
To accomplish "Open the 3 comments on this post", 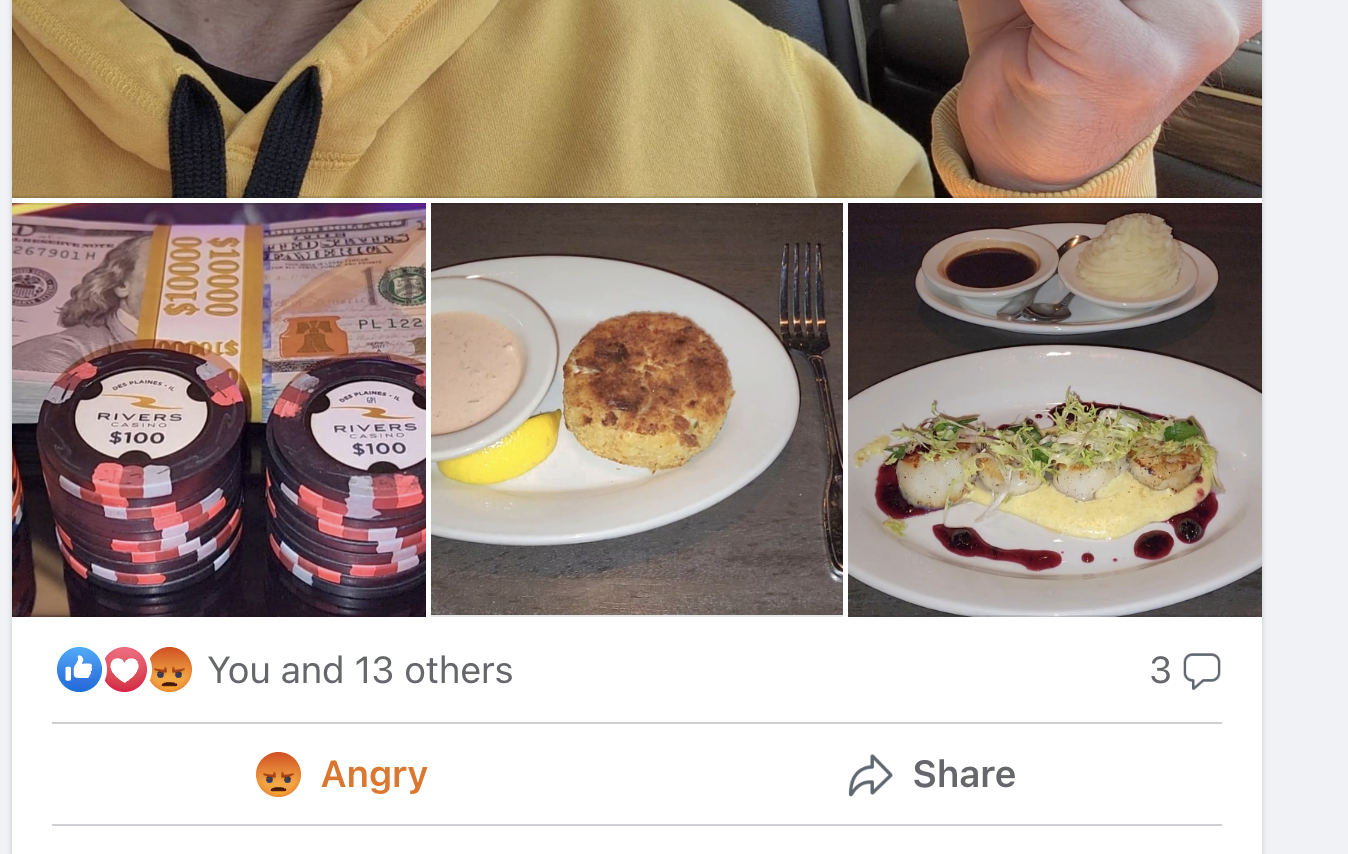I will pyautogui.click(x=1184, y=670).
